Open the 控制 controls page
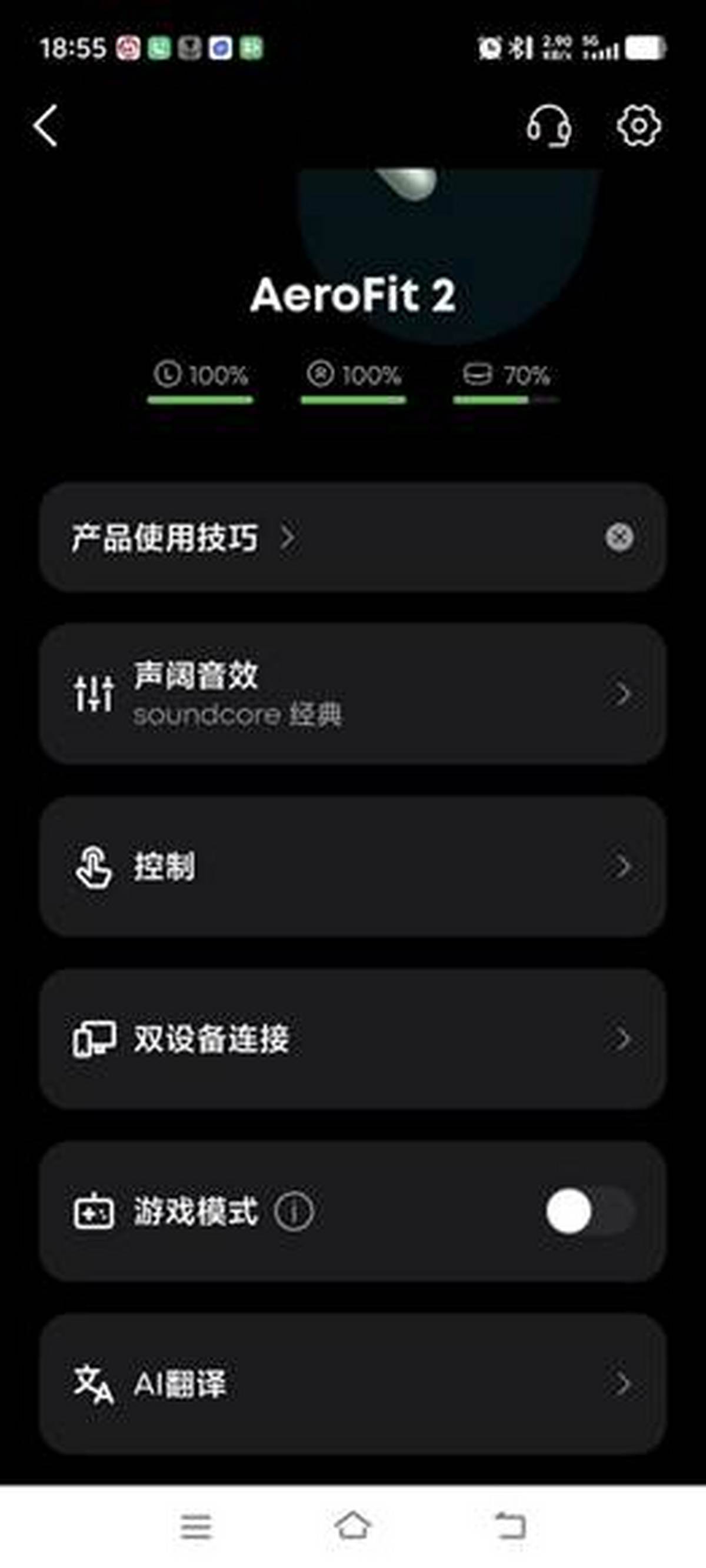 tap(352, 866)
